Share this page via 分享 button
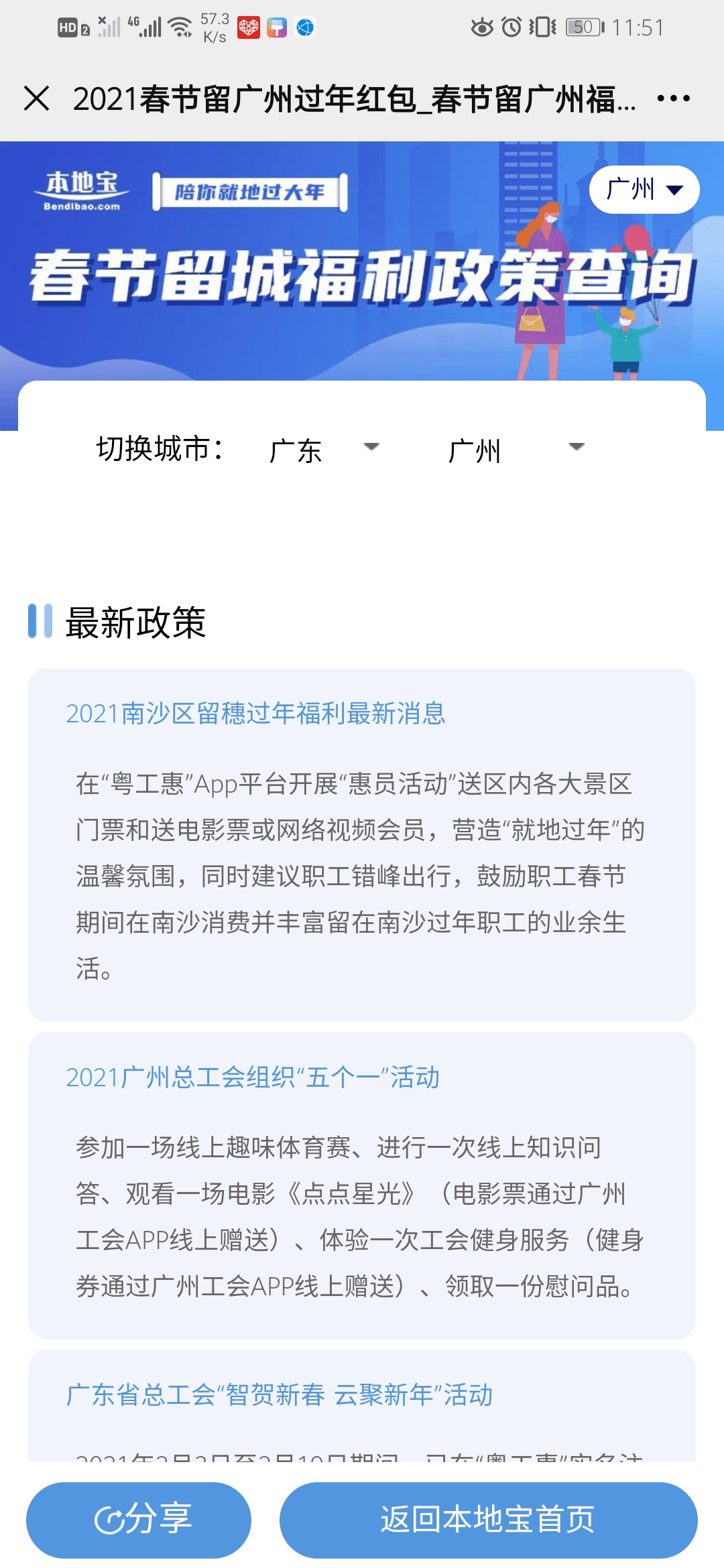The image size is (724, 1568). [x=139, y=1519]
